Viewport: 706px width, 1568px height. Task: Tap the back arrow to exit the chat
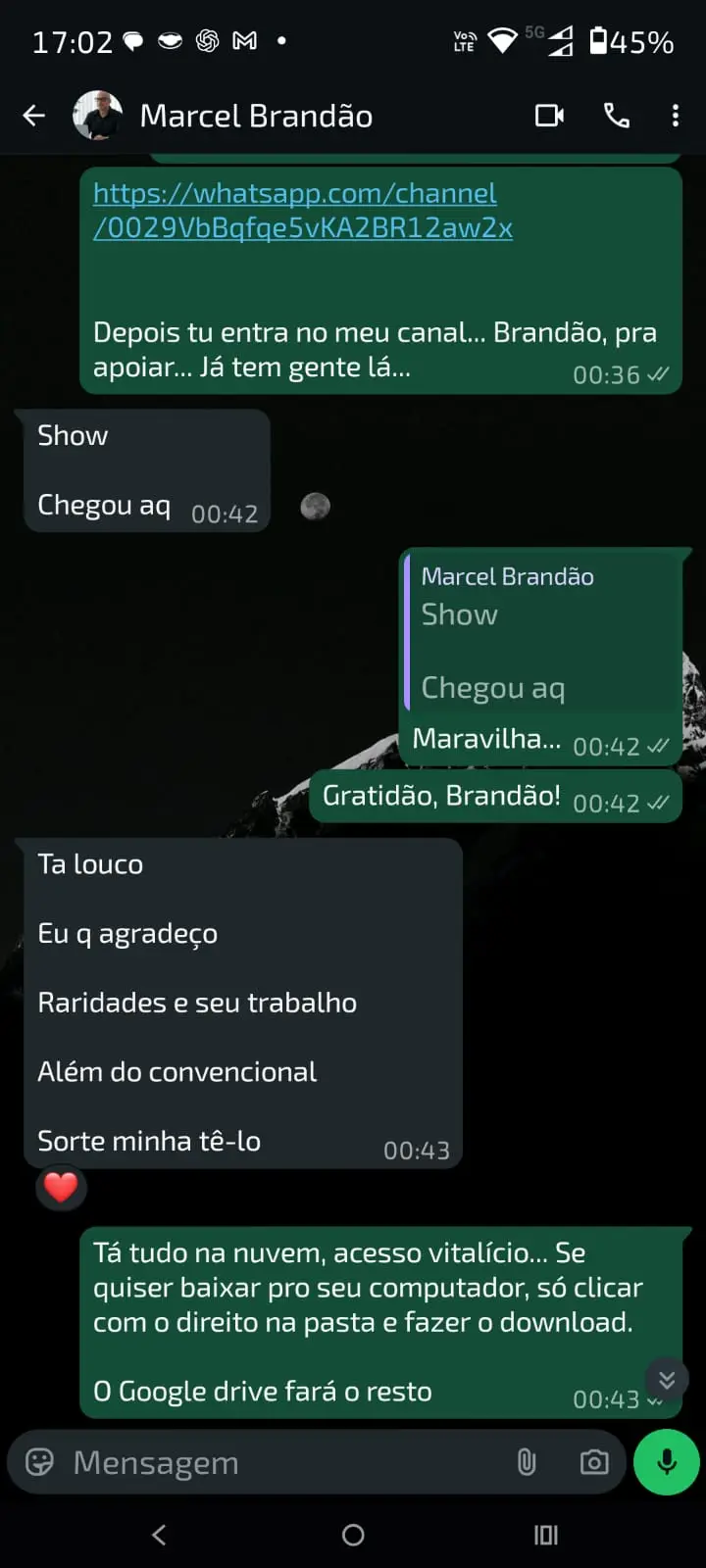[x=32, y=115]
